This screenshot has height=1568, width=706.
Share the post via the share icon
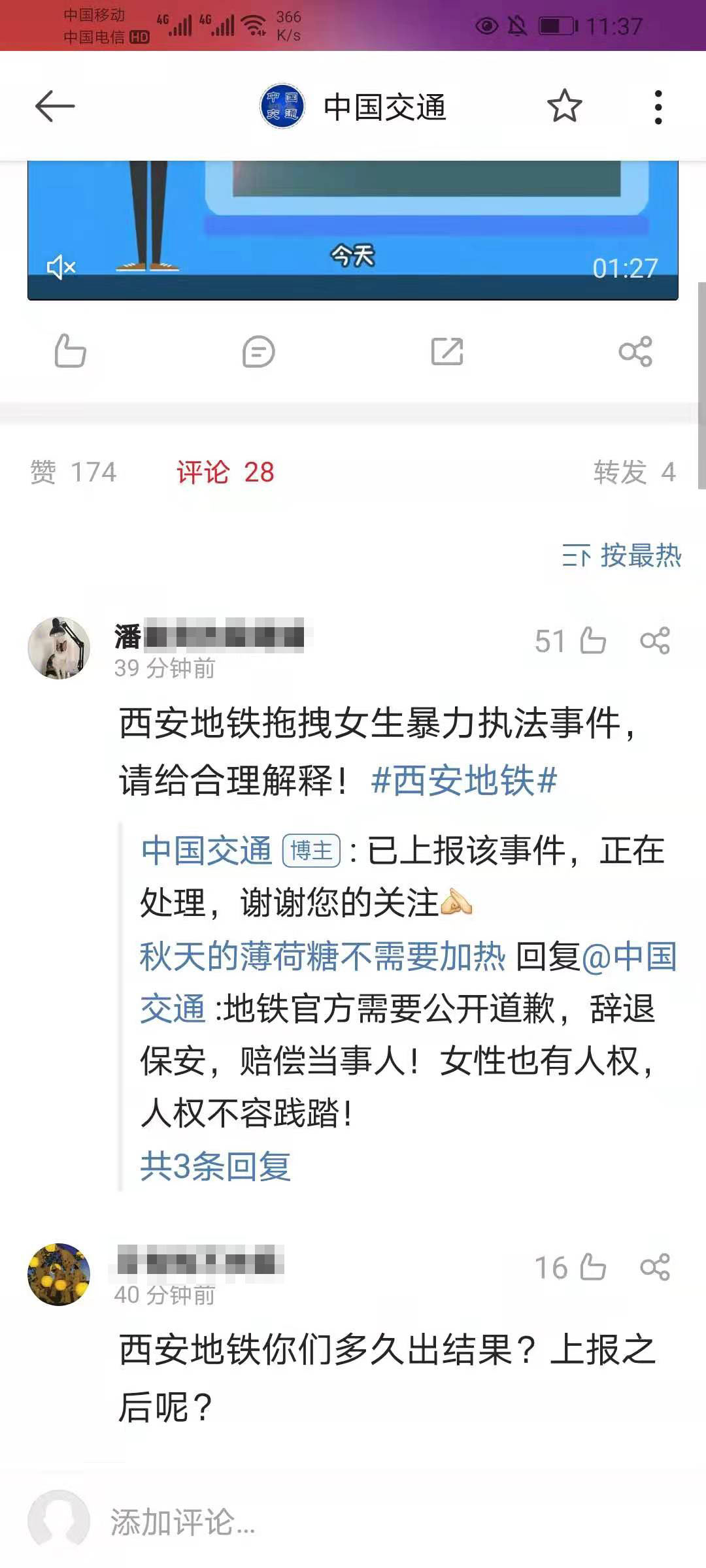[635, 351]
